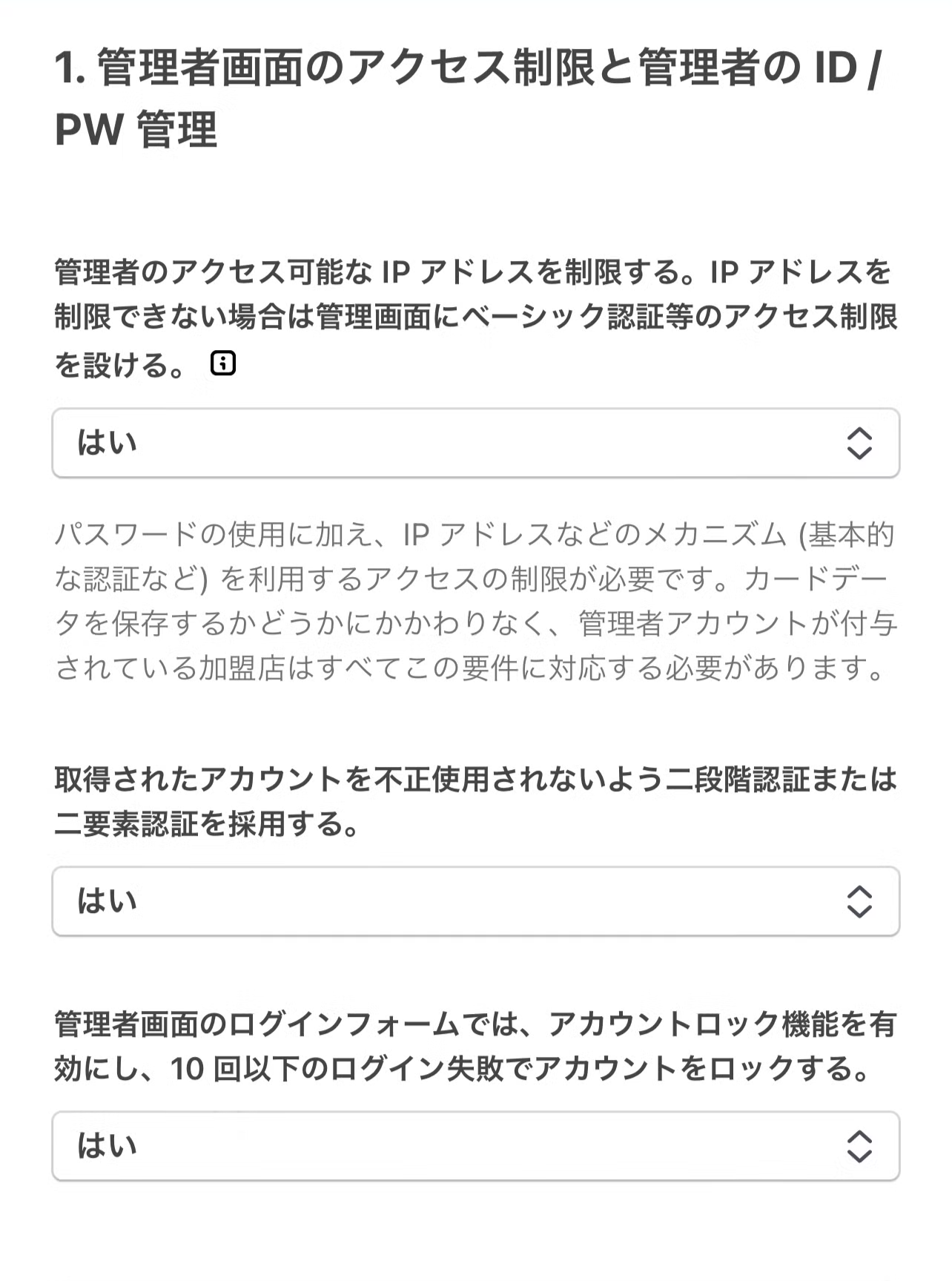Click the chevron on the second はい dropdown

click(859, 902)
